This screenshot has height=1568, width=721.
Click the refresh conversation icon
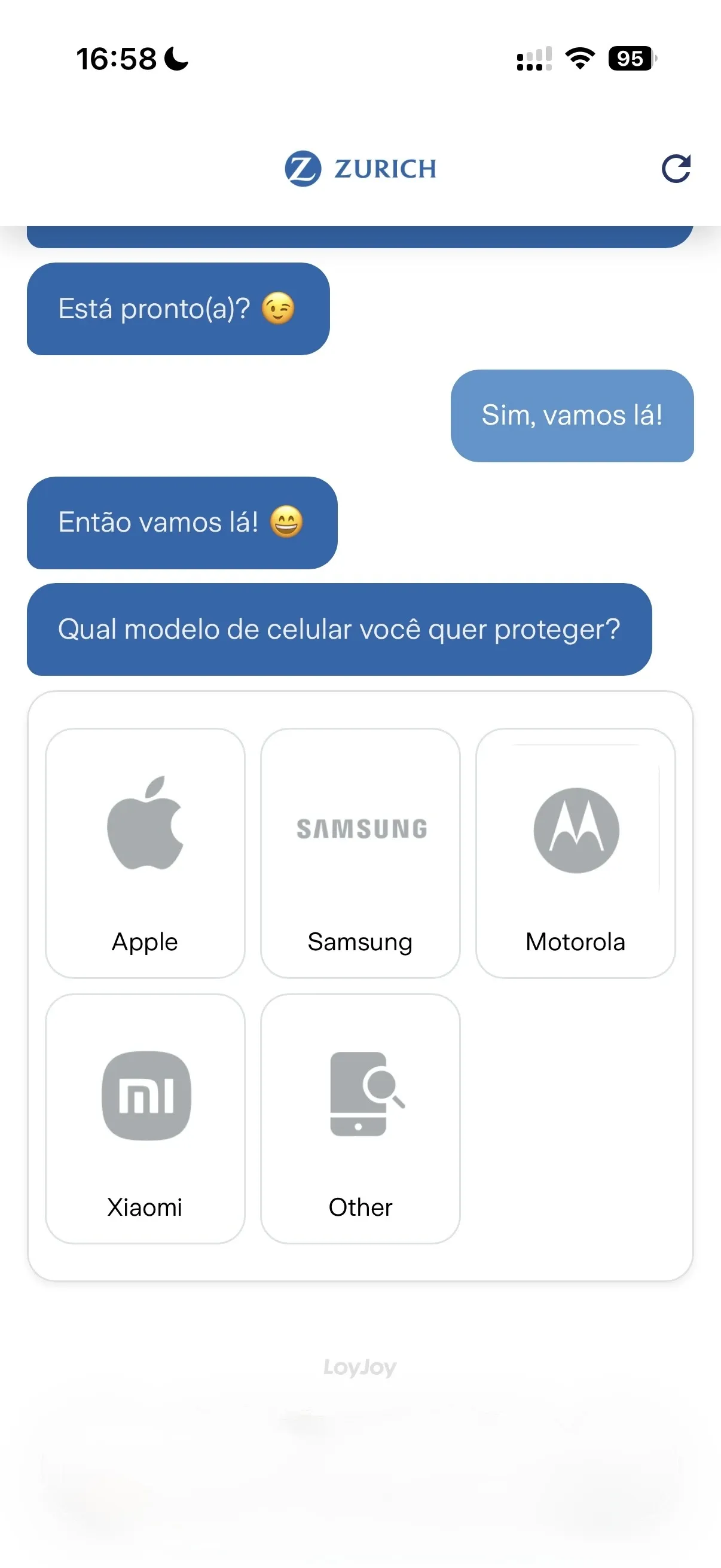(x=676, y=169)
